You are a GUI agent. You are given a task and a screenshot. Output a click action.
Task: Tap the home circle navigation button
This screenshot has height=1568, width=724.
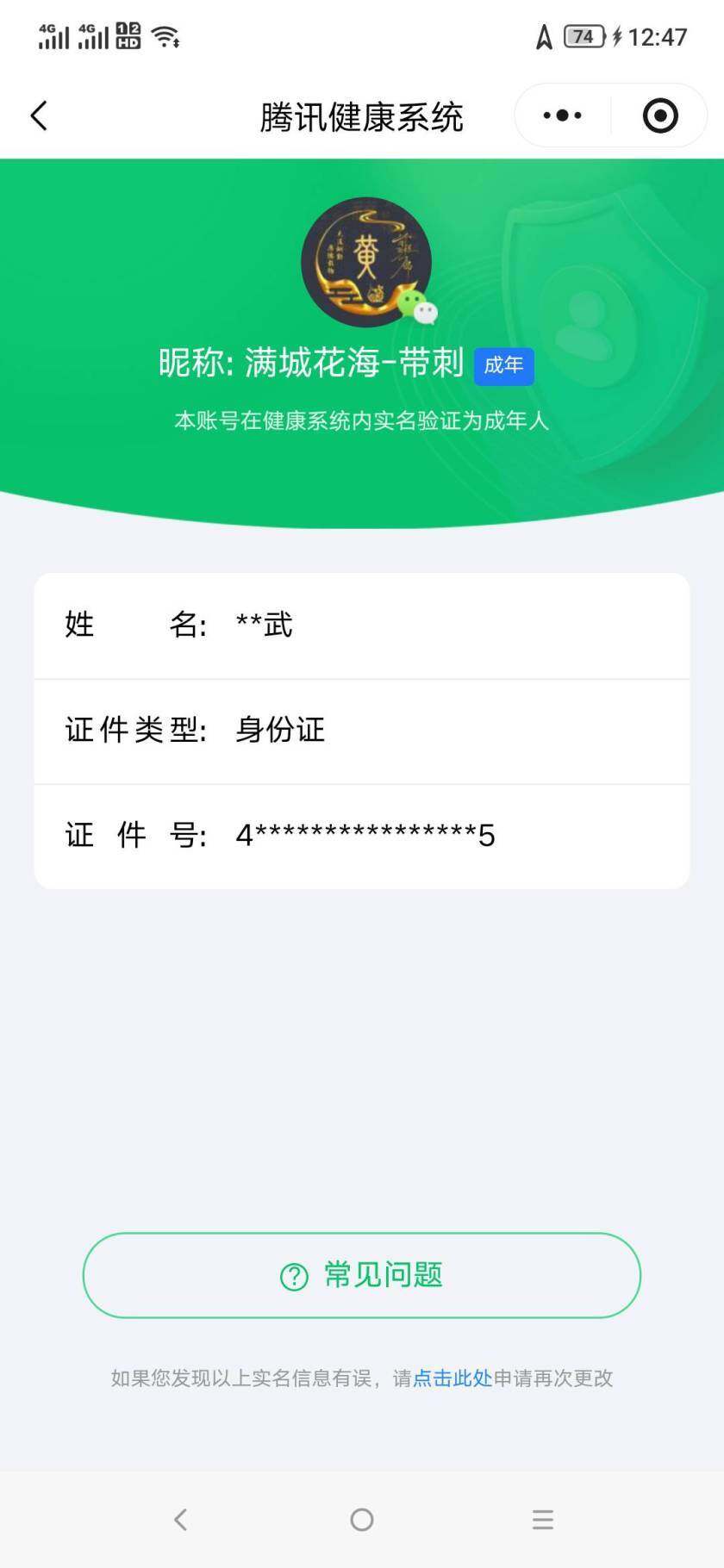[x=361, y=1520]
